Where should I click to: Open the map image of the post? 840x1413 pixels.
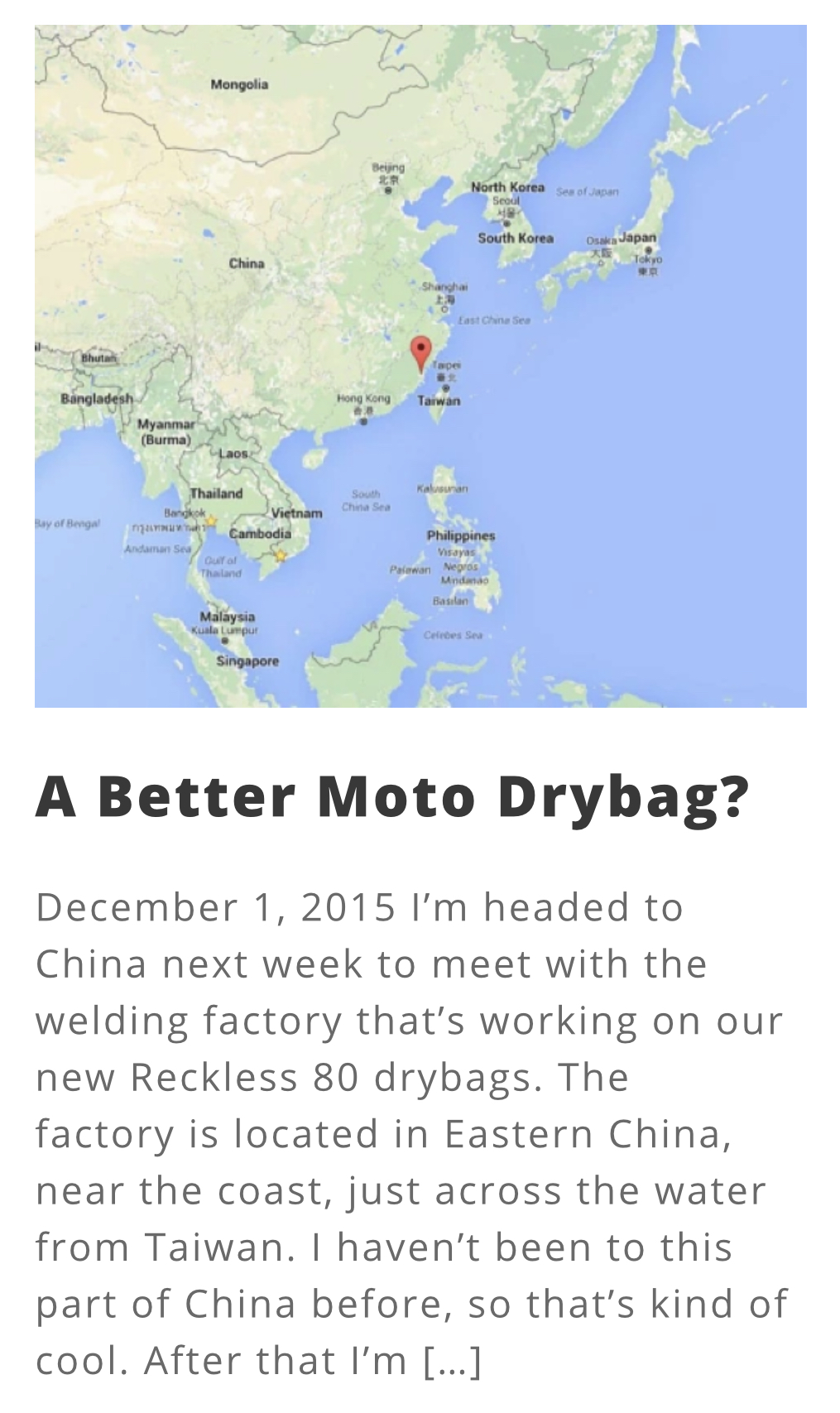420,366
